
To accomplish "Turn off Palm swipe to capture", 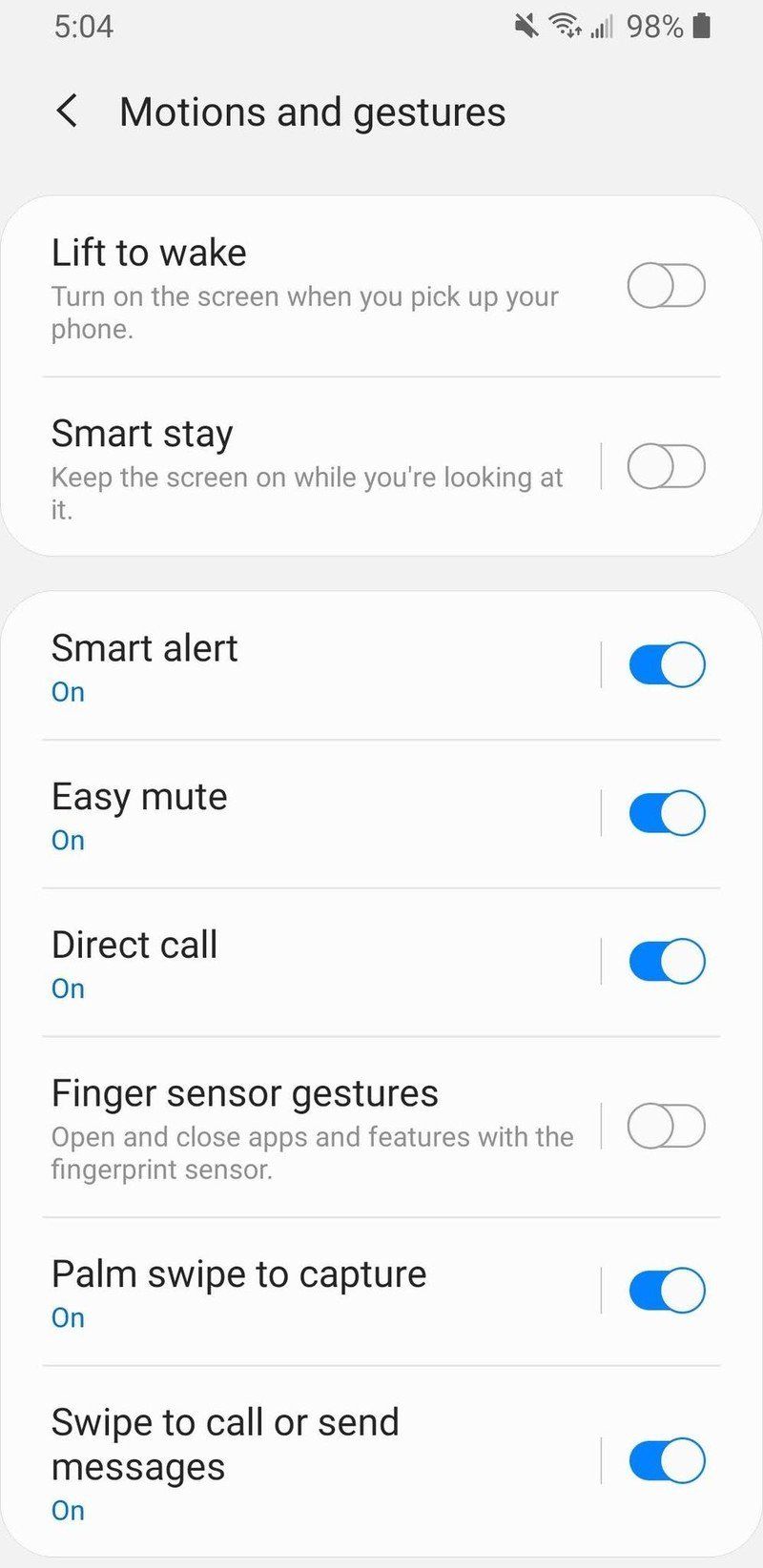I will click(x=665, y=1290).
